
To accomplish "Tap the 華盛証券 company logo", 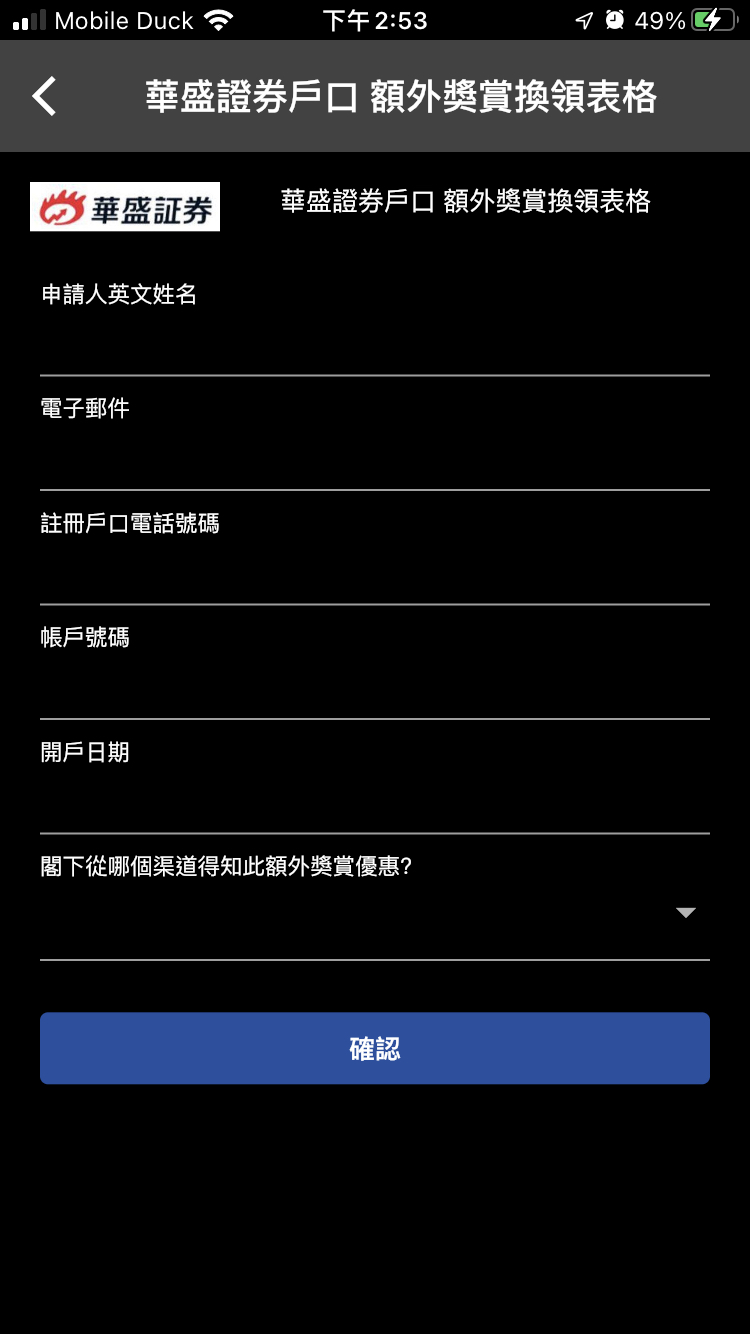I will 124,207.
